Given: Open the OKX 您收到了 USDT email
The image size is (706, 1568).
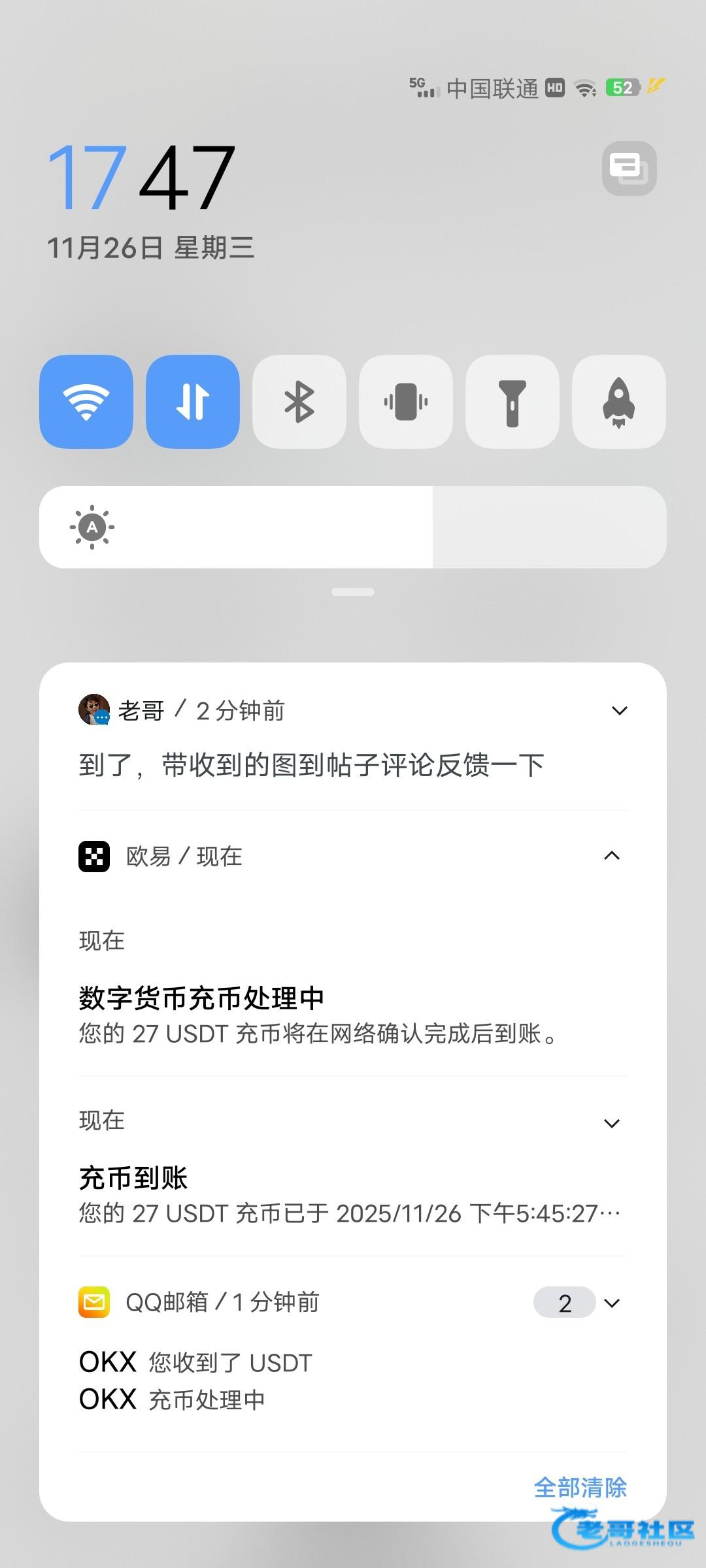Looking at the screenshot, I should (196, 1363).
